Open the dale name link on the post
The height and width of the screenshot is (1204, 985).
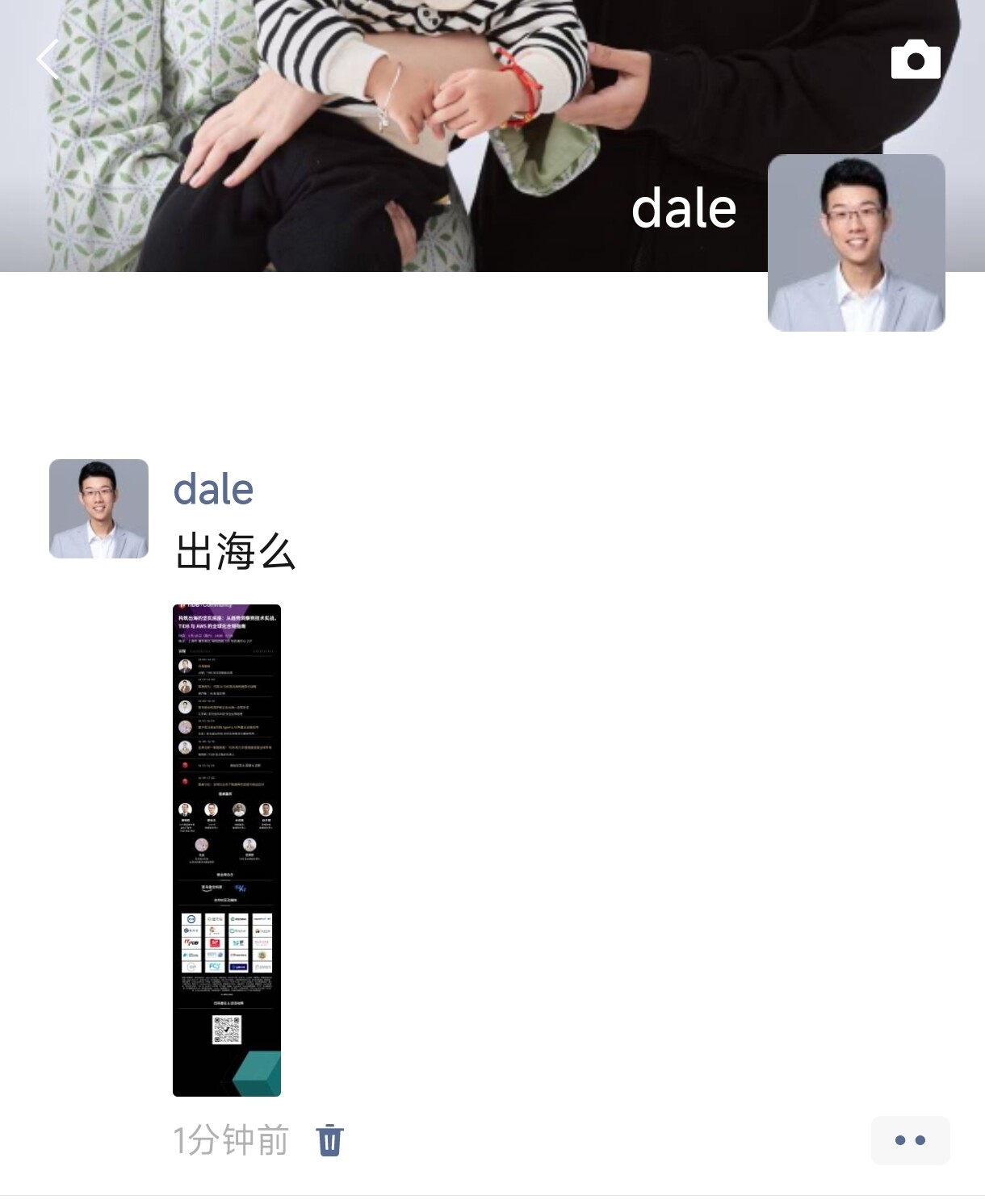point(214,490)
